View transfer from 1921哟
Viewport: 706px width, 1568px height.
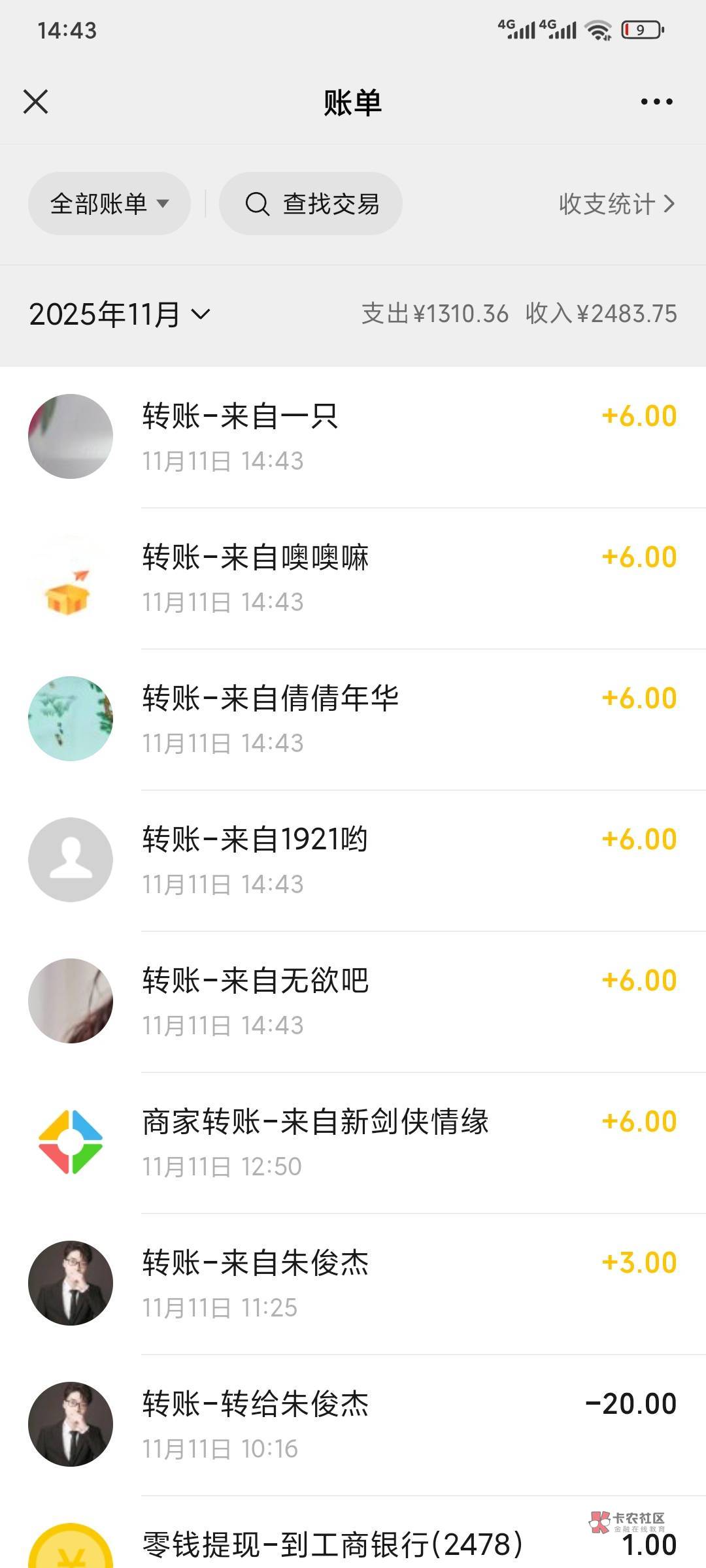click(x=353, y=860)
